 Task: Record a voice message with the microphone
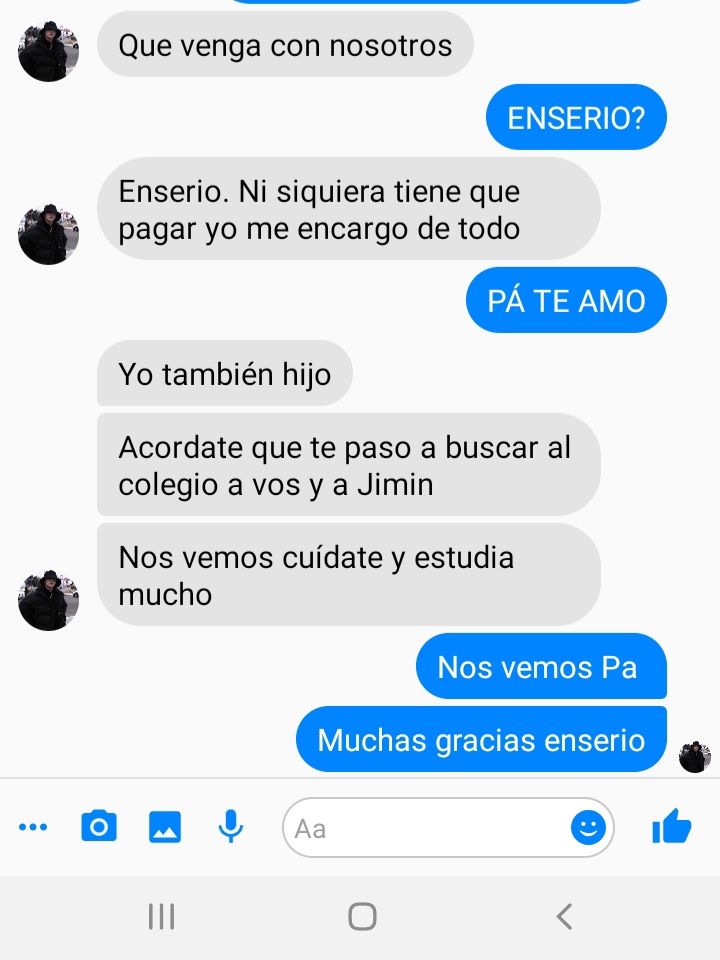click(231, 826)
